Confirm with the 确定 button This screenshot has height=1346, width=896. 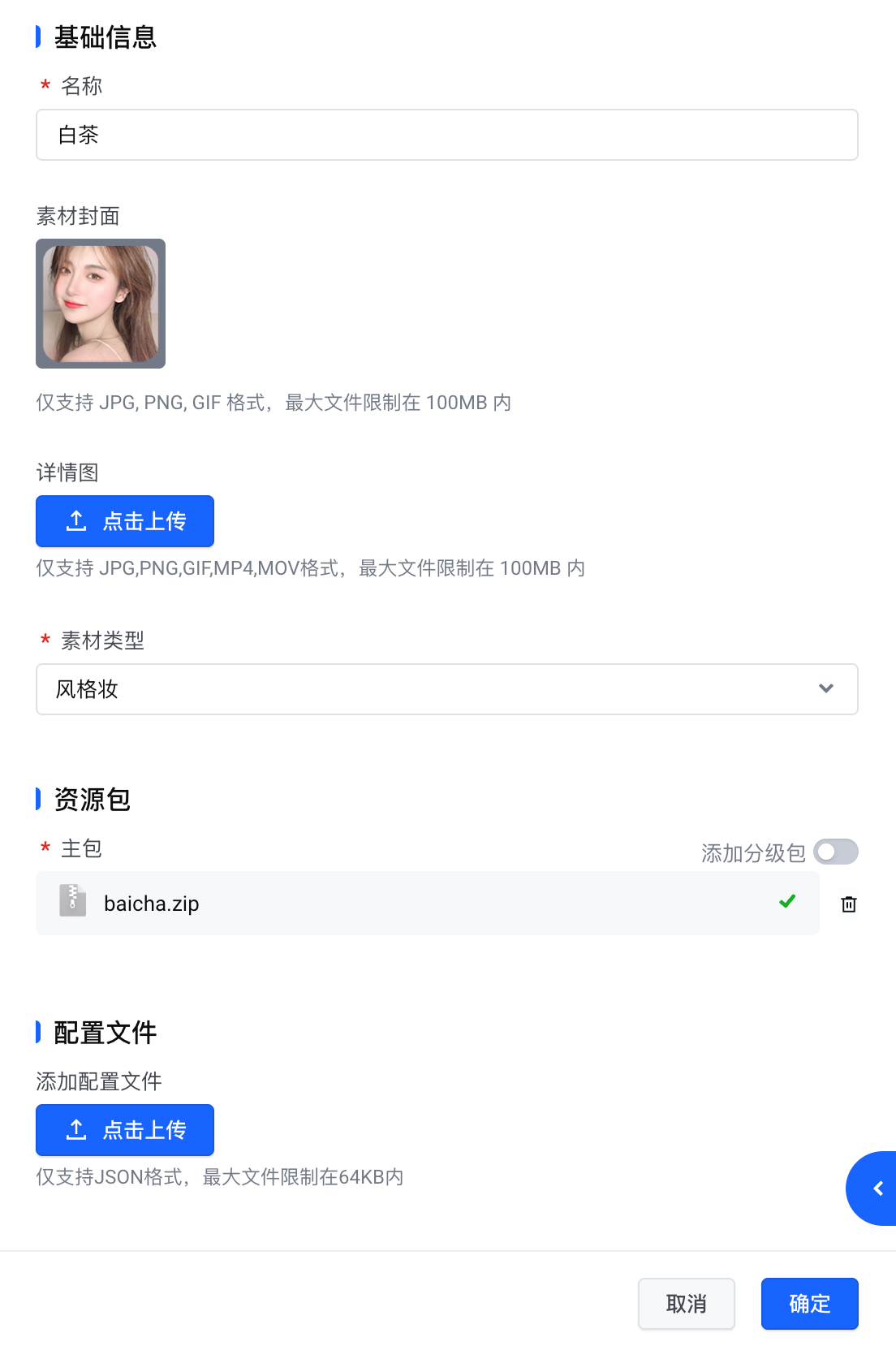809,1304
